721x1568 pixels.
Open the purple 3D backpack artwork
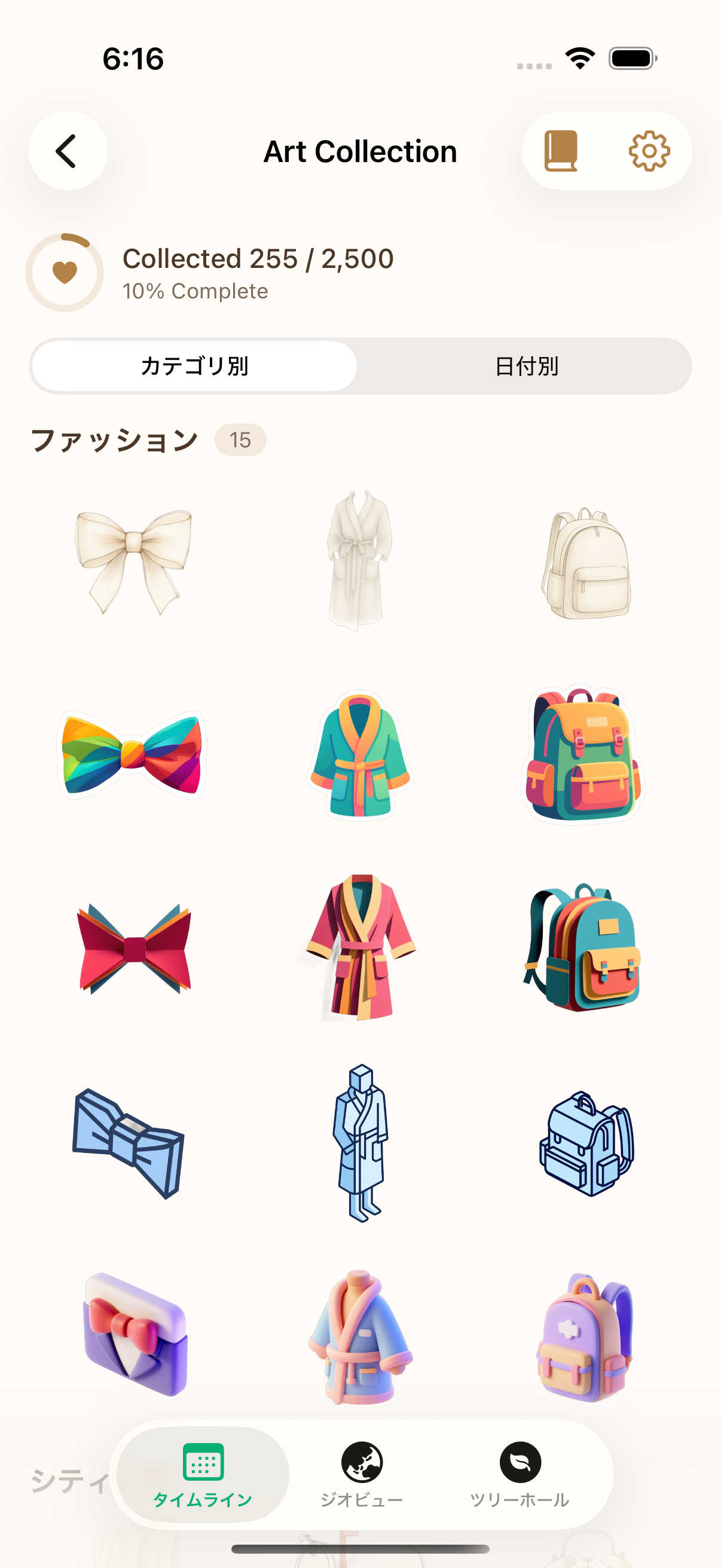click(584, 1337)
